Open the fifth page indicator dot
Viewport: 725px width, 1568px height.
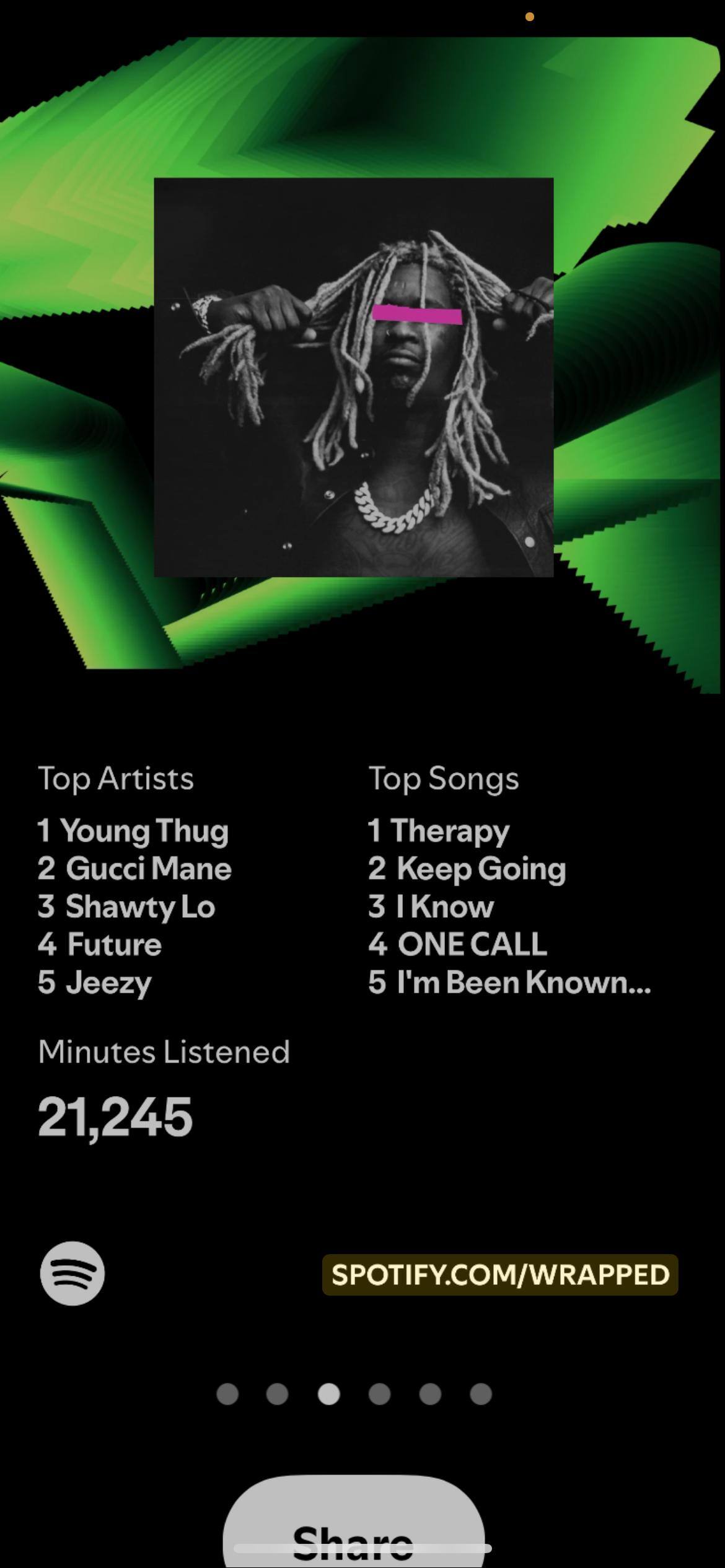coord(430,1394)
